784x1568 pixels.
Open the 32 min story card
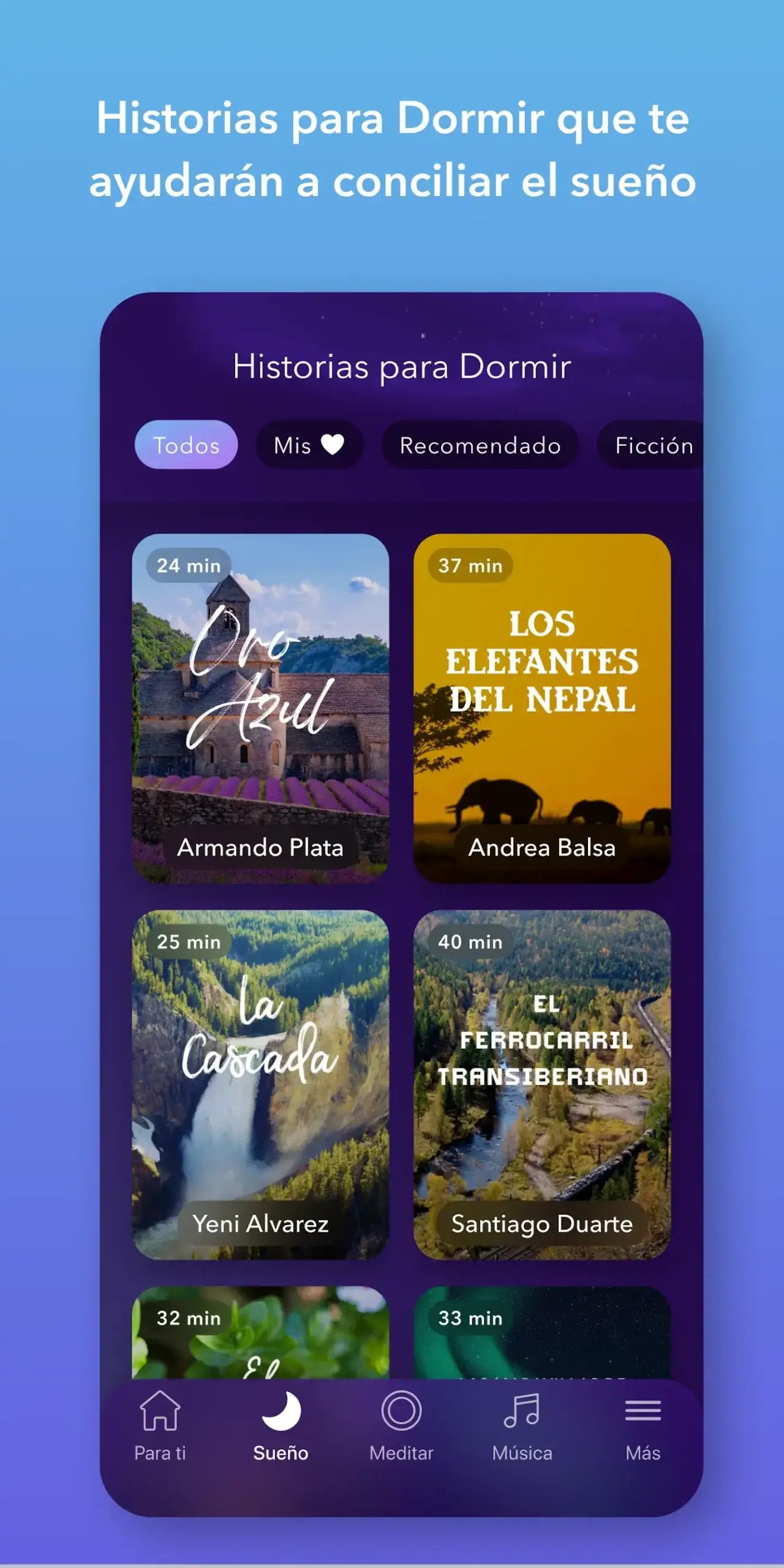point(260,1335)
